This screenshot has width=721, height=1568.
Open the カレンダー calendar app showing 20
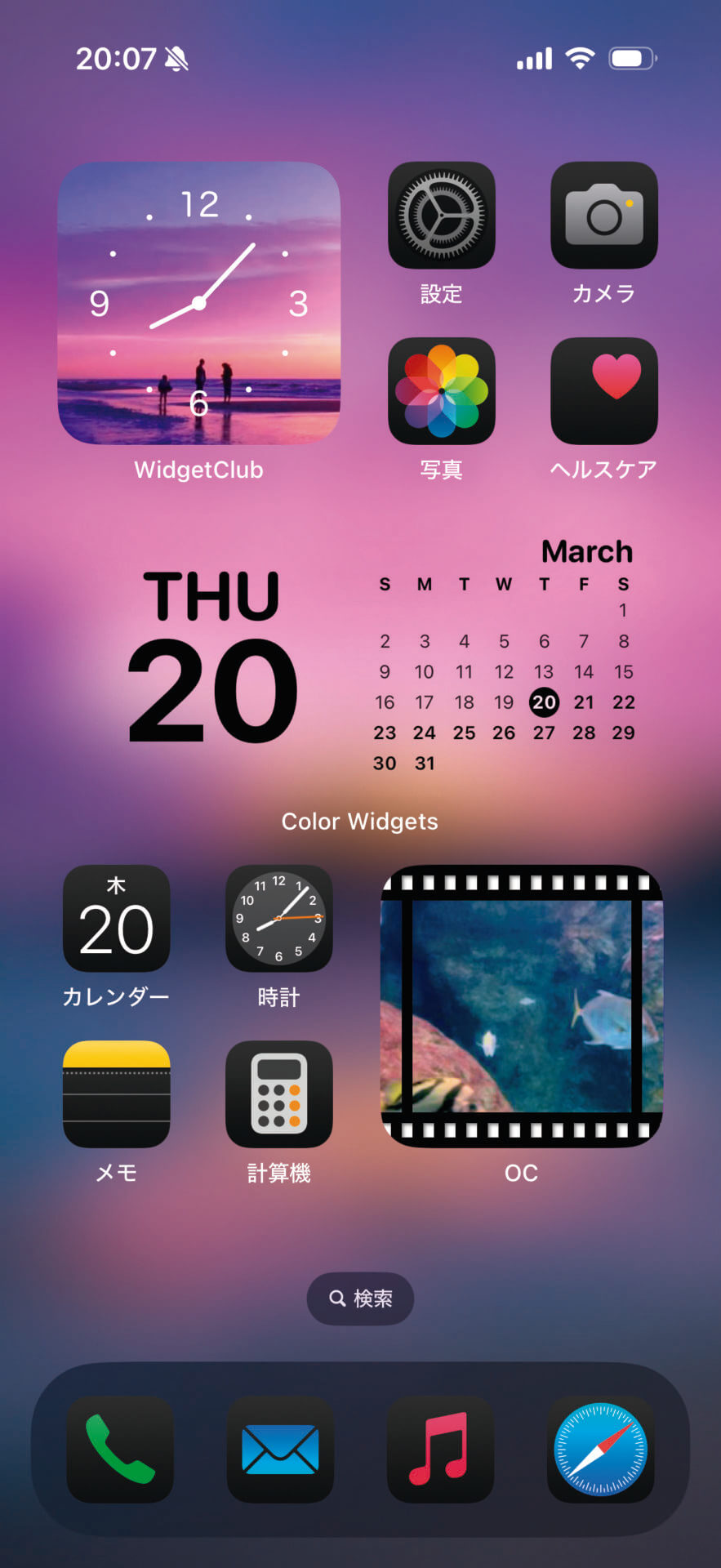coord(115,918)
